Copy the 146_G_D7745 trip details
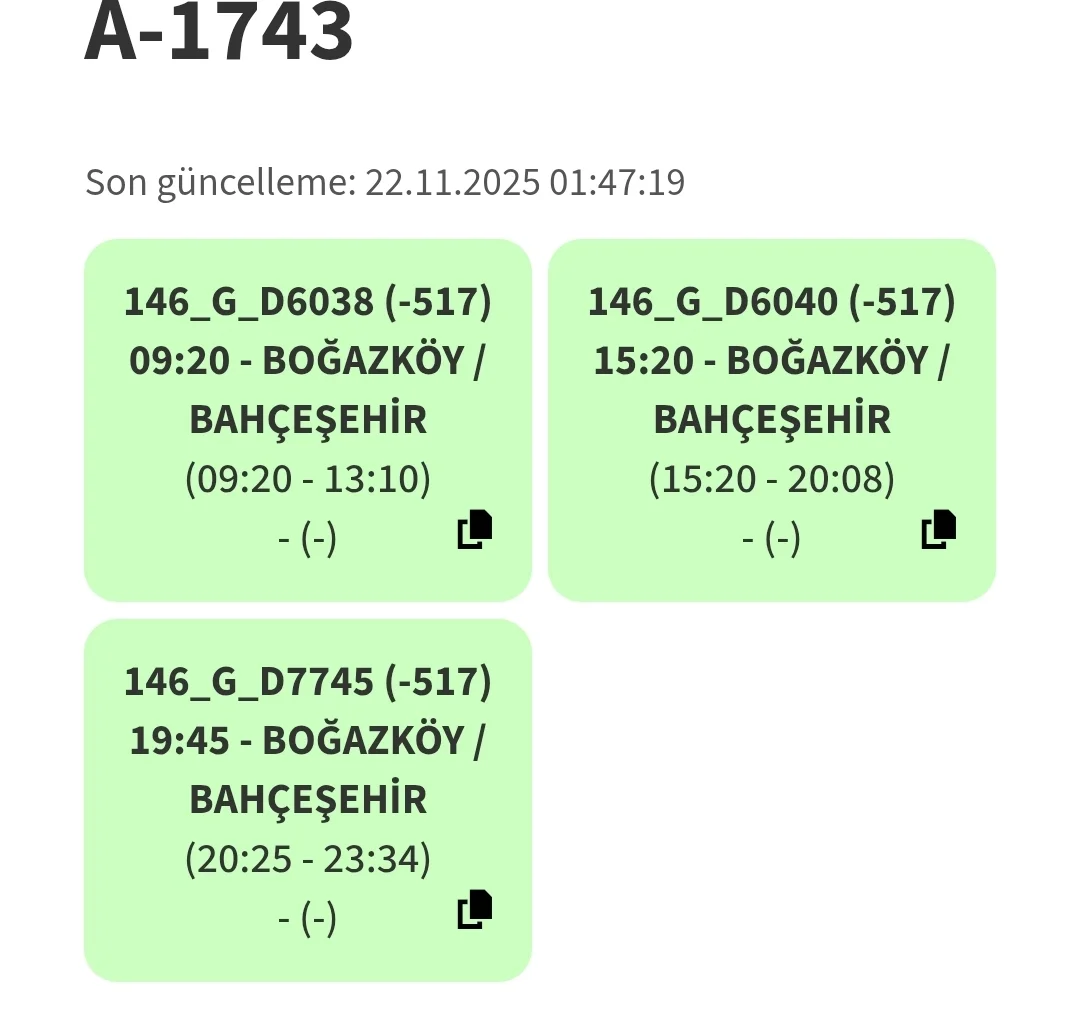The image size is (1080, 1014). (475, 909)
